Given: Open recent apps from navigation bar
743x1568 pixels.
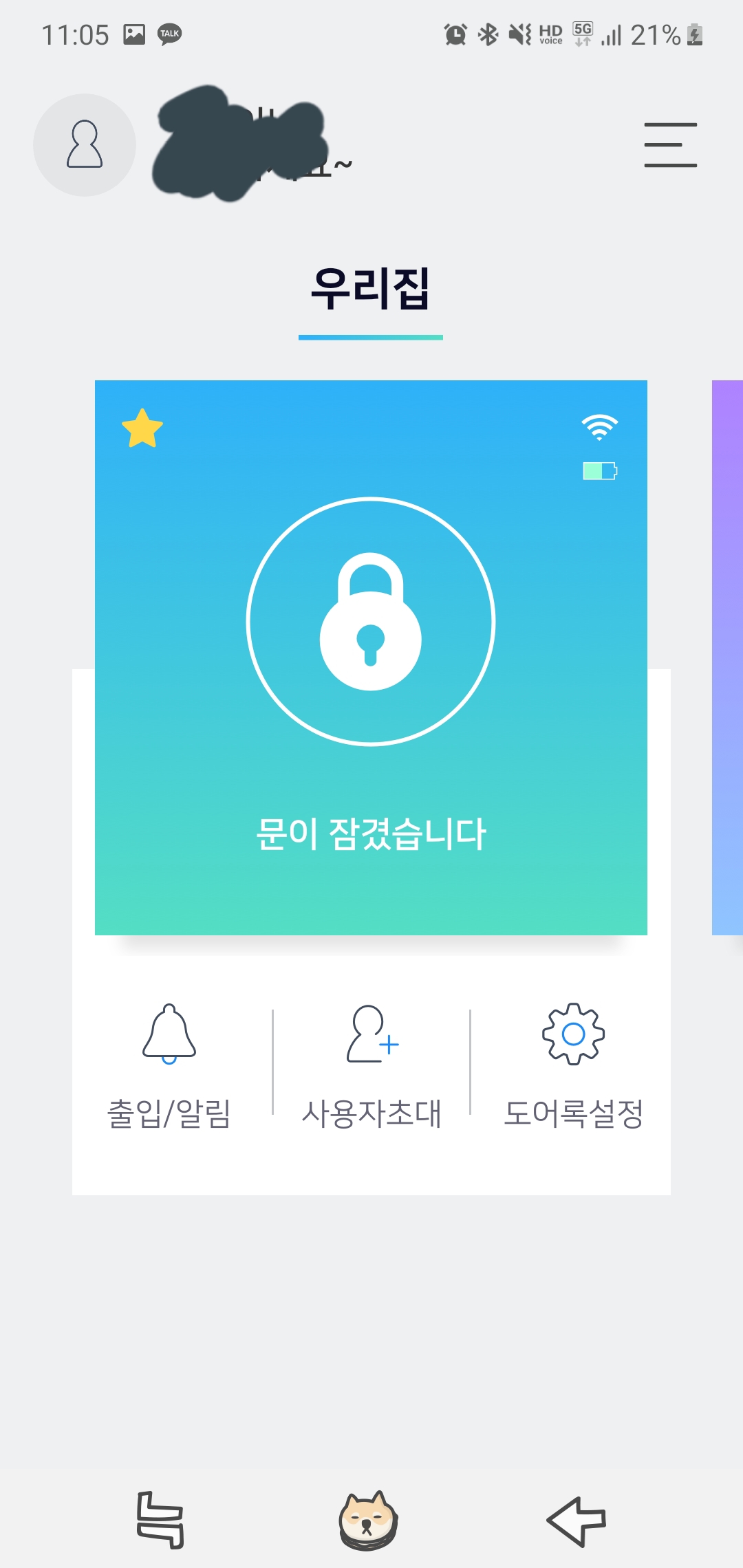Looking at the screenshot, I should 160,1520.
